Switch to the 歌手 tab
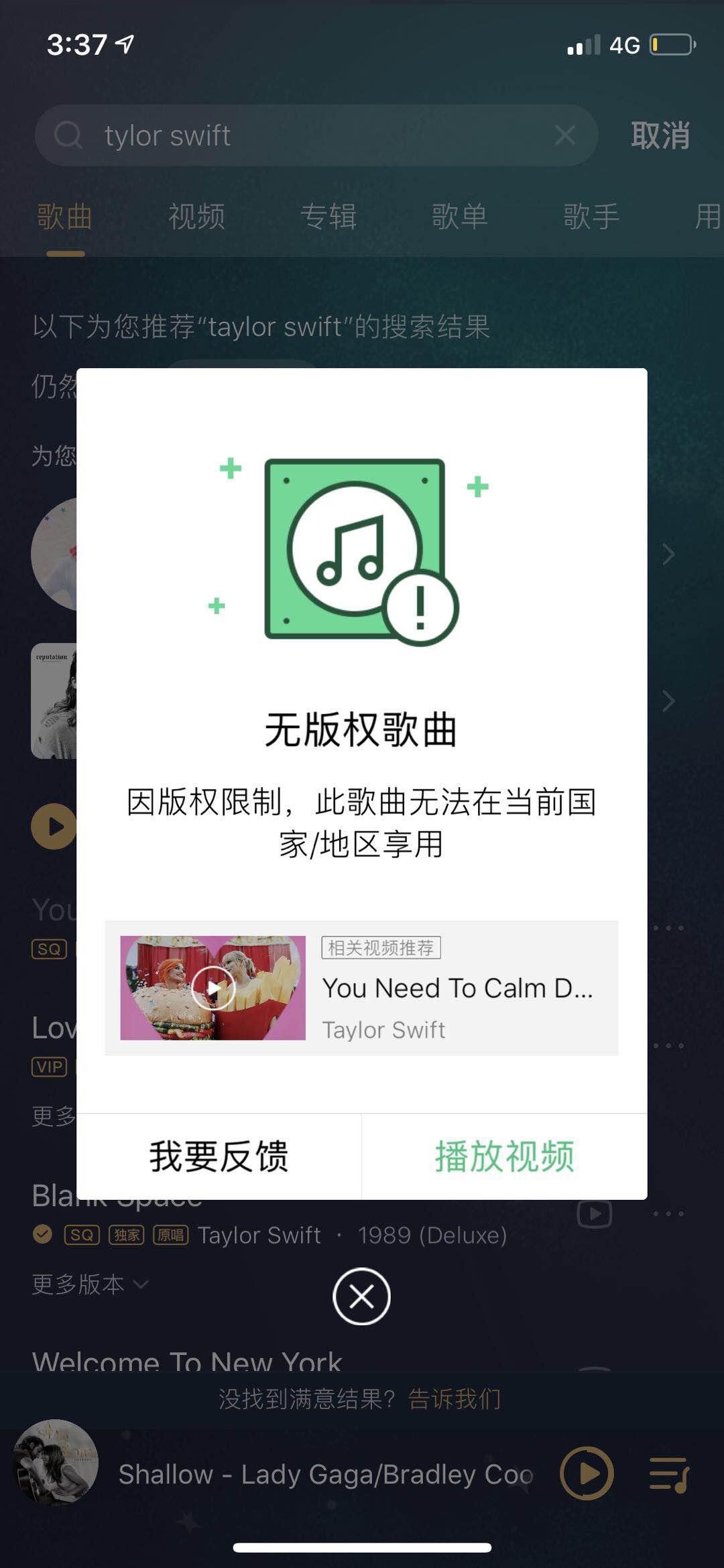This screenshot has width=724, height=1568. click(x=591, y=217)
